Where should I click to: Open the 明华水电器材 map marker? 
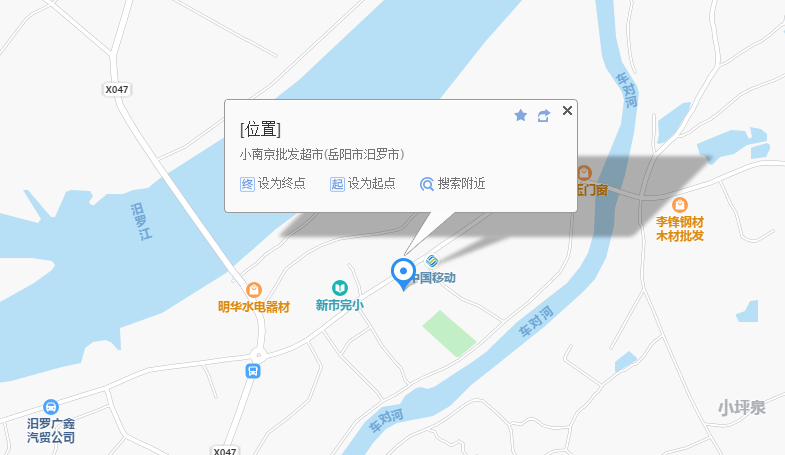[x=254, y=290]
